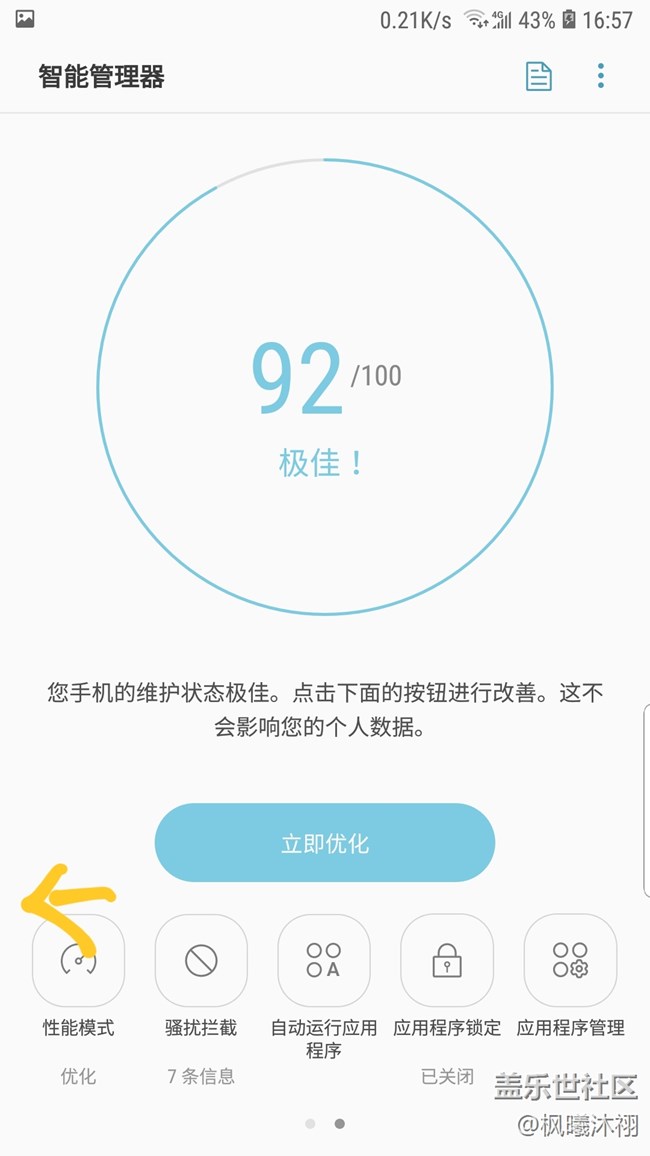The image size is (650, 1156).
Task: Open 性能模式 settings
Action: coord(78,961)
